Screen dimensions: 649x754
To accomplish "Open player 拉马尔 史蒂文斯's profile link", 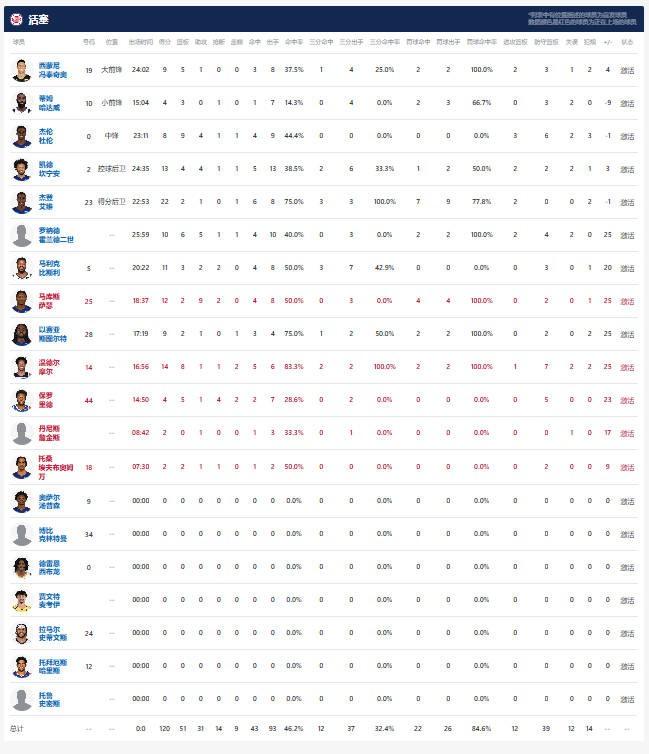I will point(52,633).
